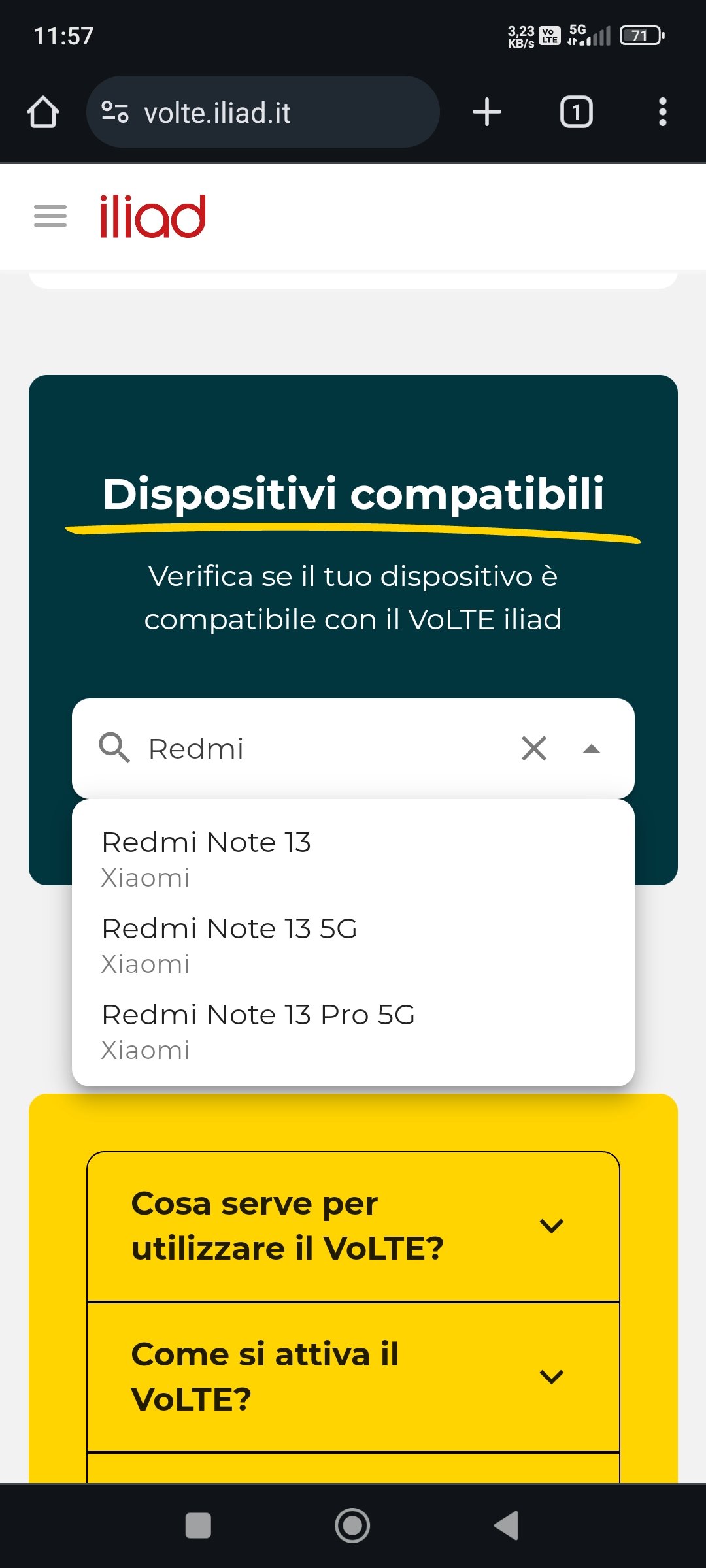Select Redmi Note 13 from results
Image resolution: width=706 pixels, height=1568 pixels.
pyautogui.click(x=353, y=858)
